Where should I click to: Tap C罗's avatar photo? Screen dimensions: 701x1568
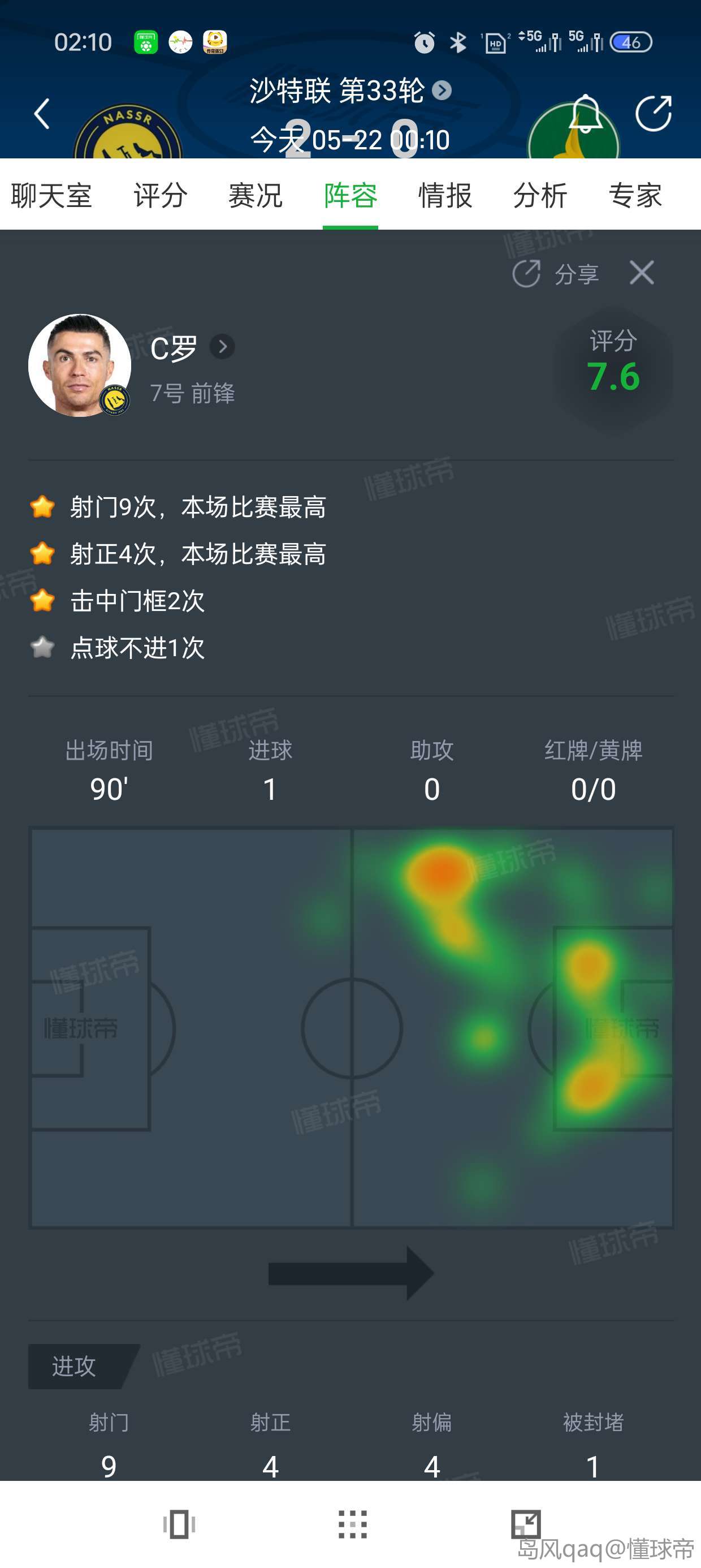pos(79,365)
